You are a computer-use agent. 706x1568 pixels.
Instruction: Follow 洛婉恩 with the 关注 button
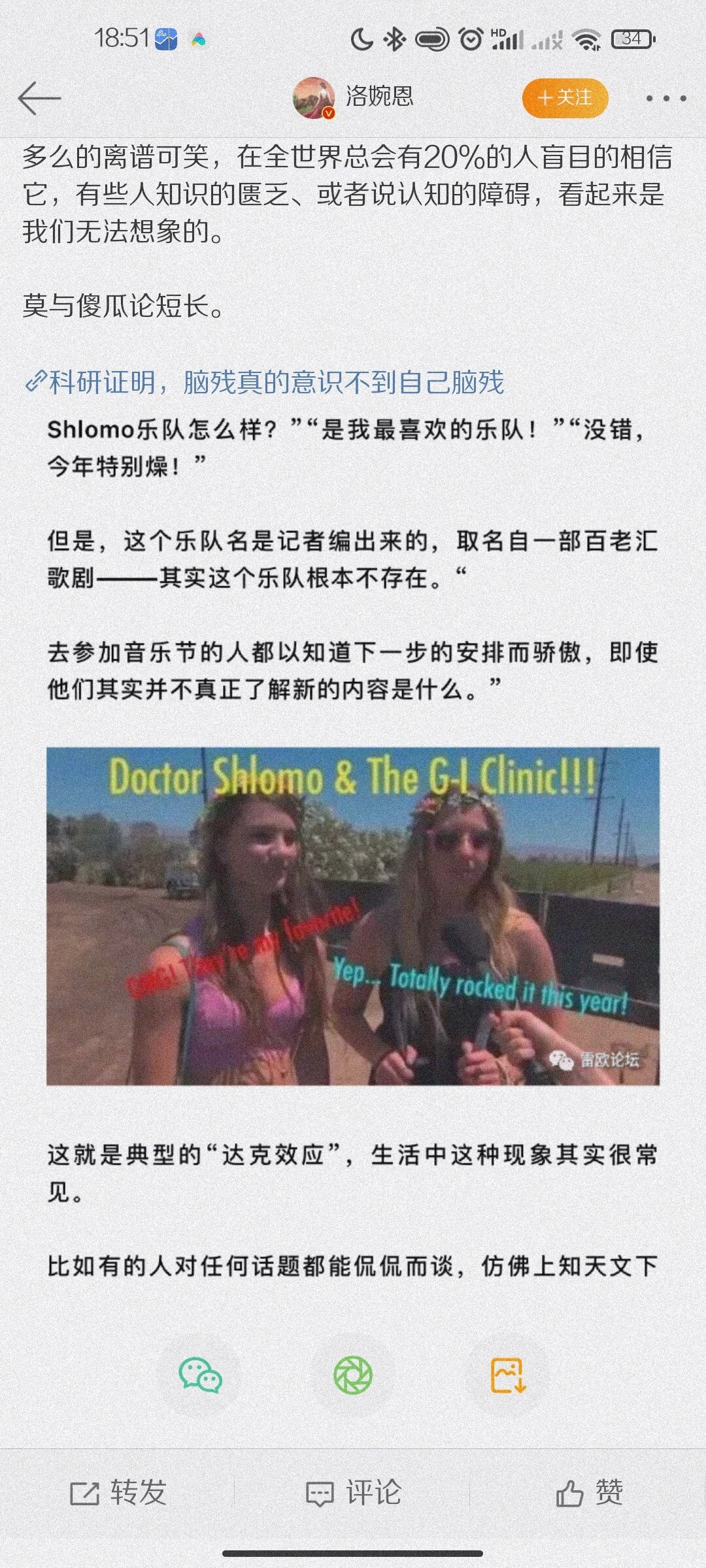point(565,98)
